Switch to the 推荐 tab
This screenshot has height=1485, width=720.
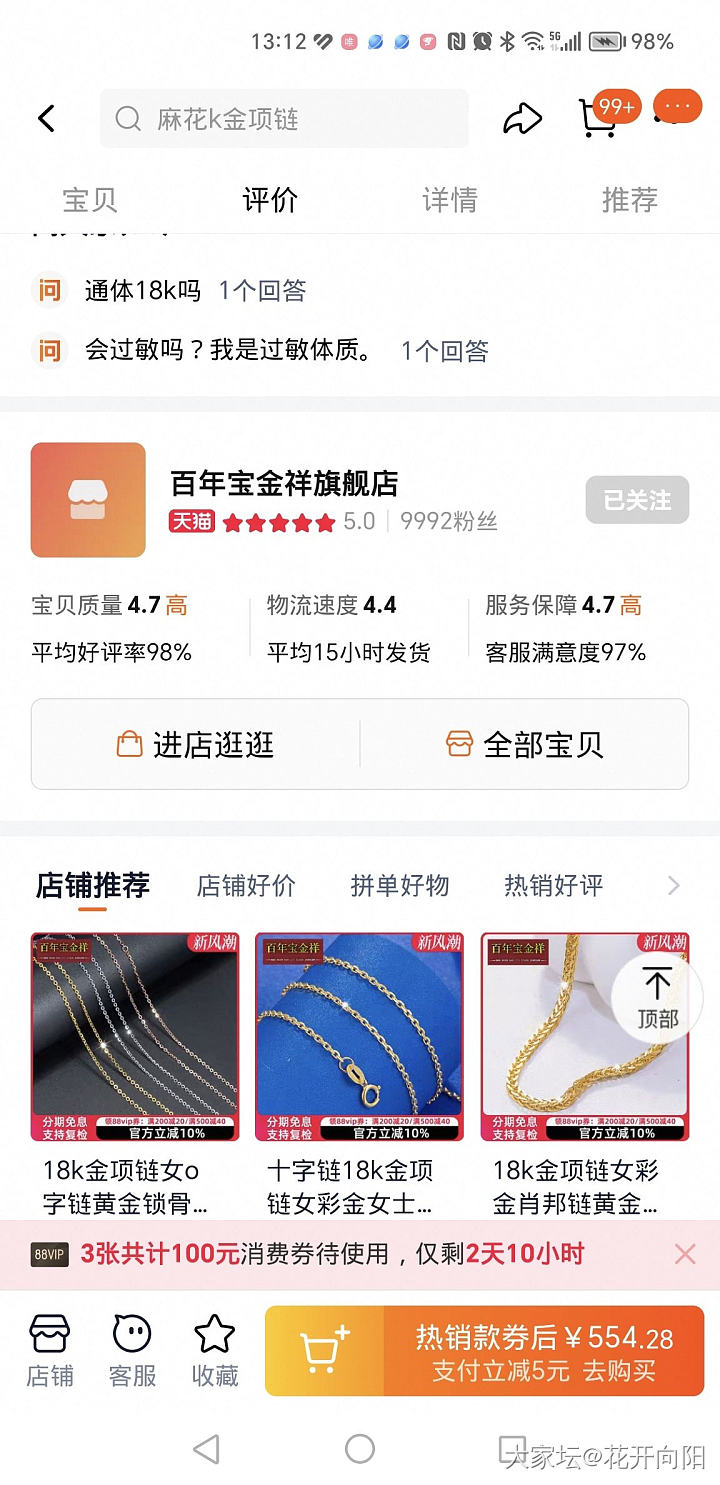[x=629, y=199]
